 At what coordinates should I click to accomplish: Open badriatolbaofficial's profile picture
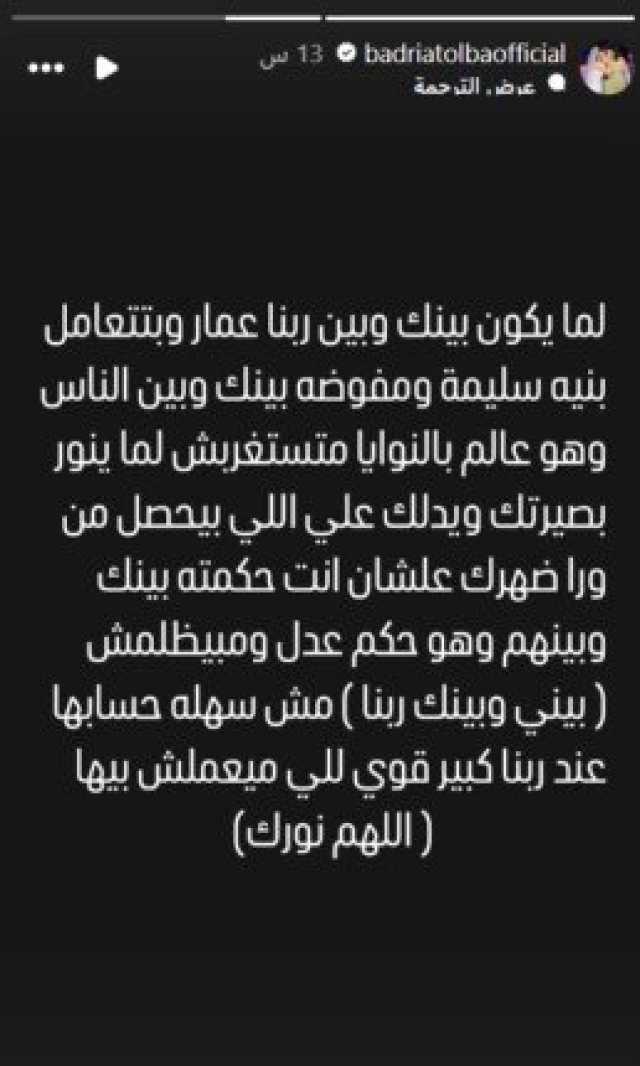tap(607, 68)
